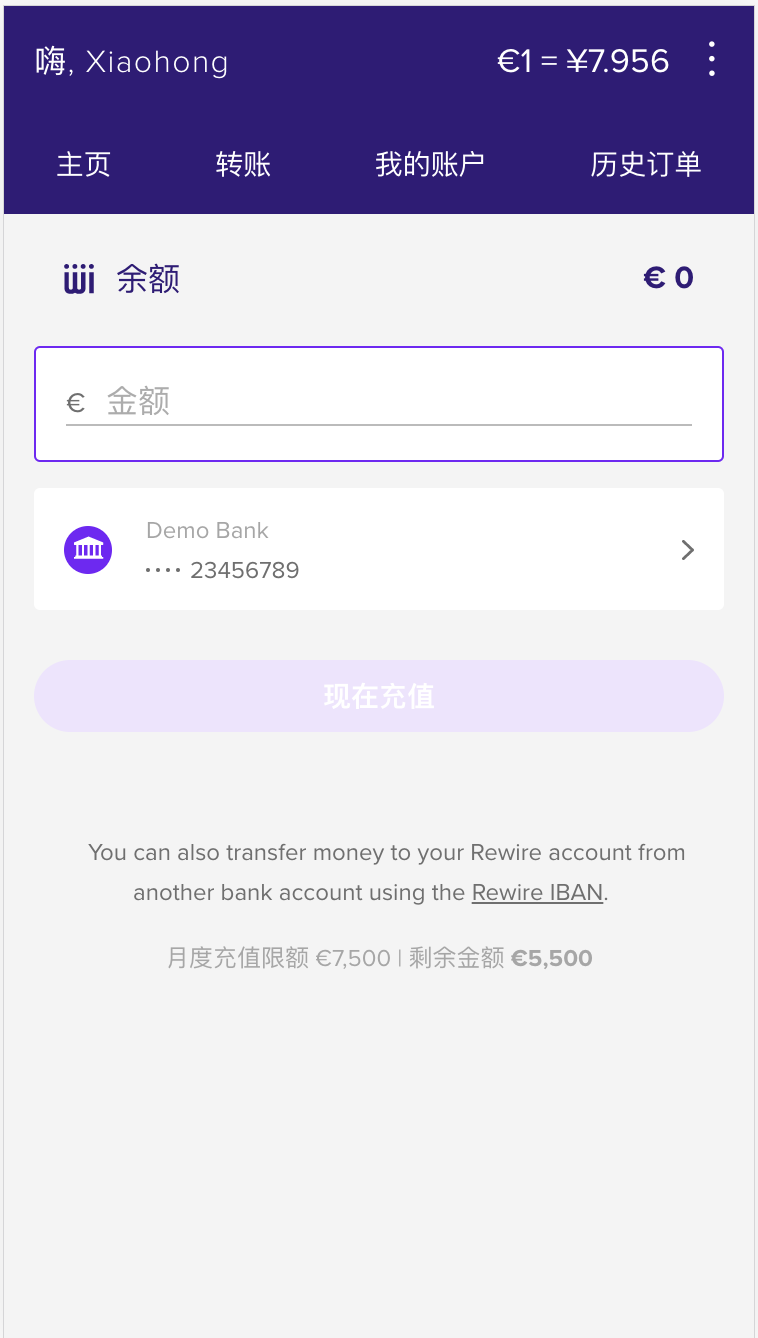Go to the 主页 tab
758x1338 pixels.
point(83,164)
